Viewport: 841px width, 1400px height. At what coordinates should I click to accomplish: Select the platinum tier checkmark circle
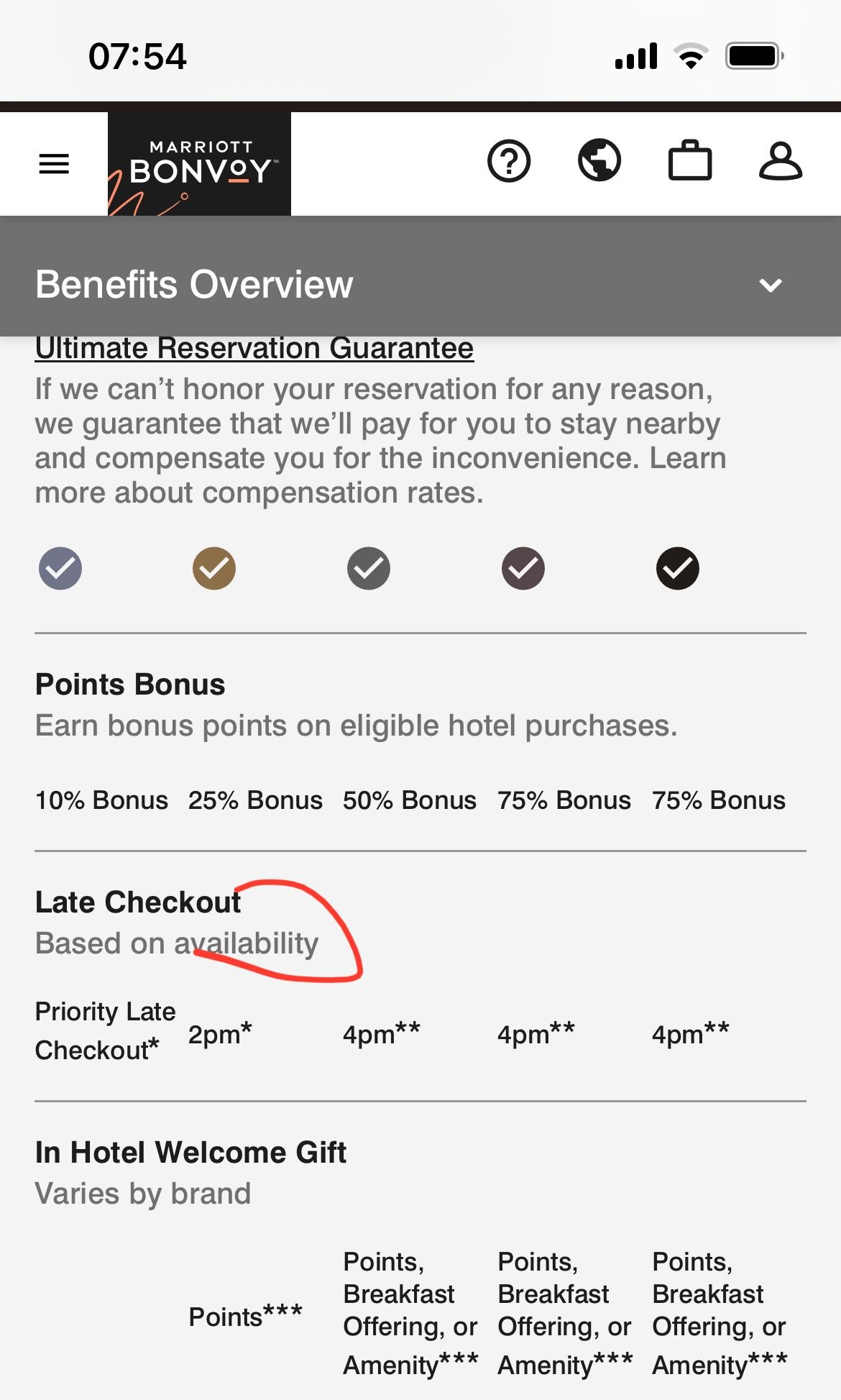(x=368, y=568)
